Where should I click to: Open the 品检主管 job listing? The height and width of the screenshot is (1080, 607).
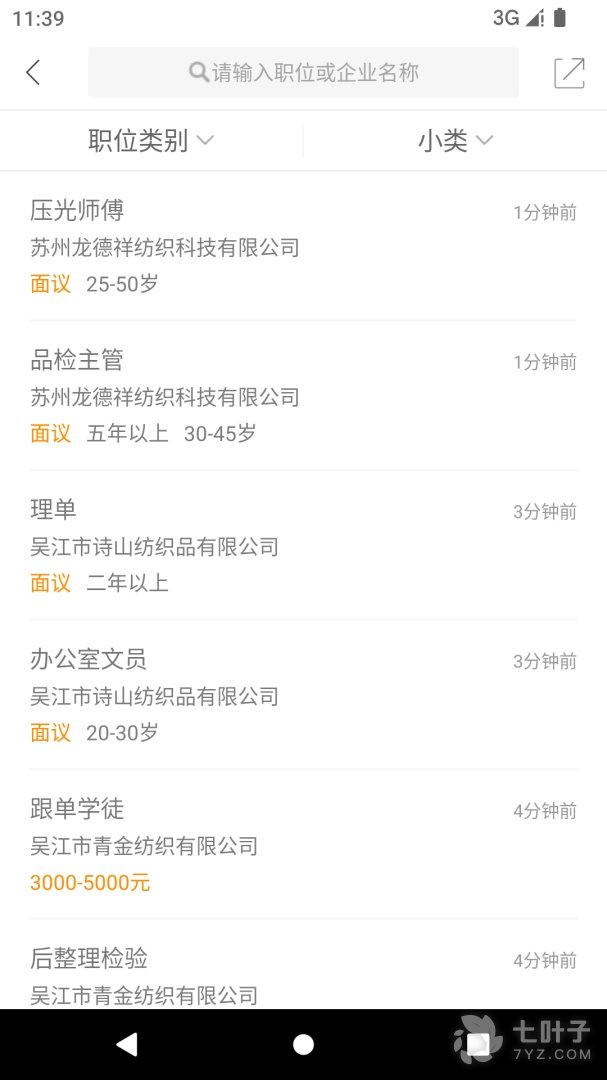[303, 396]
